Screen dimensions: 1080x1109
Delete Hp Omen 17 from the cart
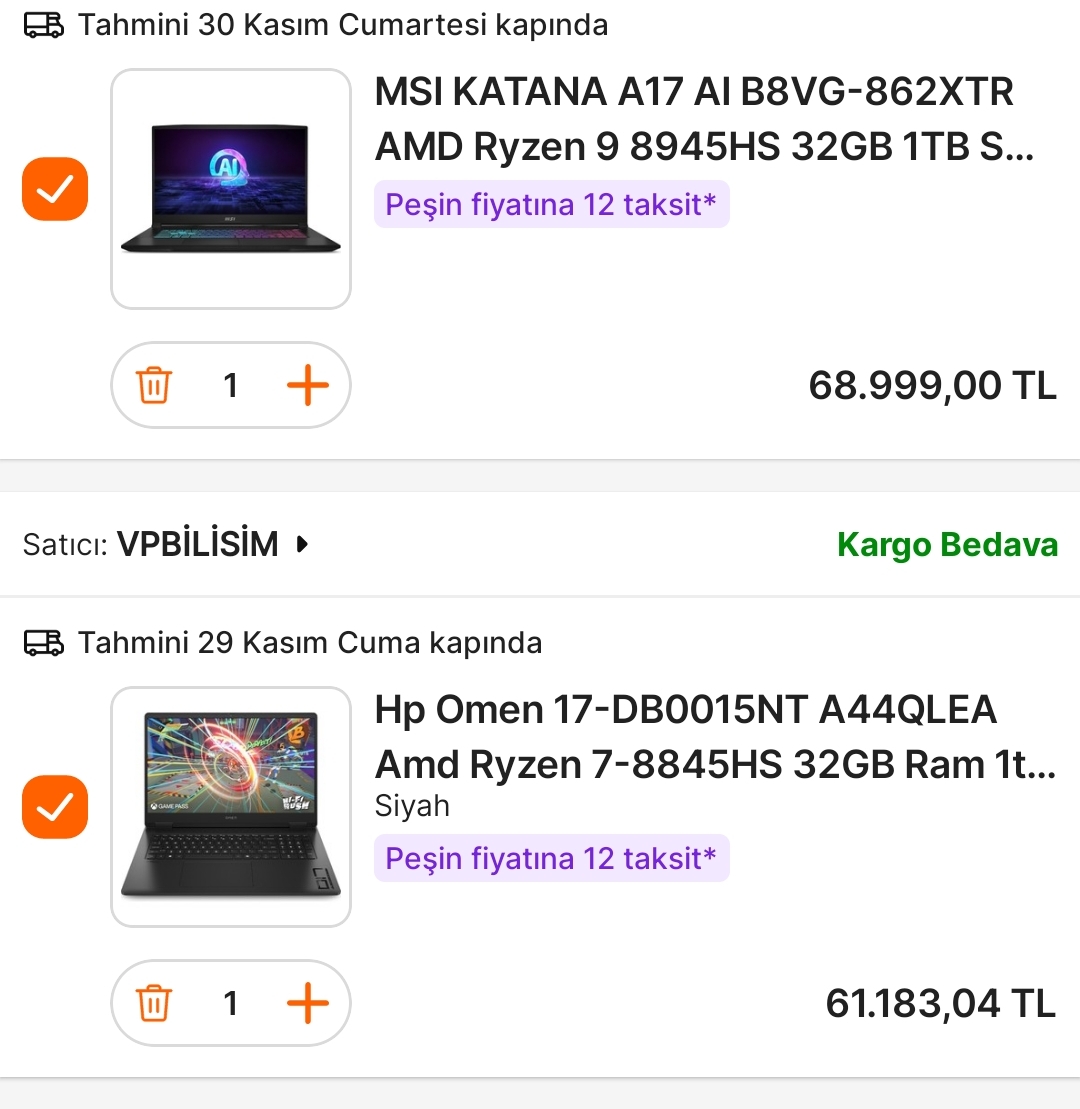(154, 1003)
